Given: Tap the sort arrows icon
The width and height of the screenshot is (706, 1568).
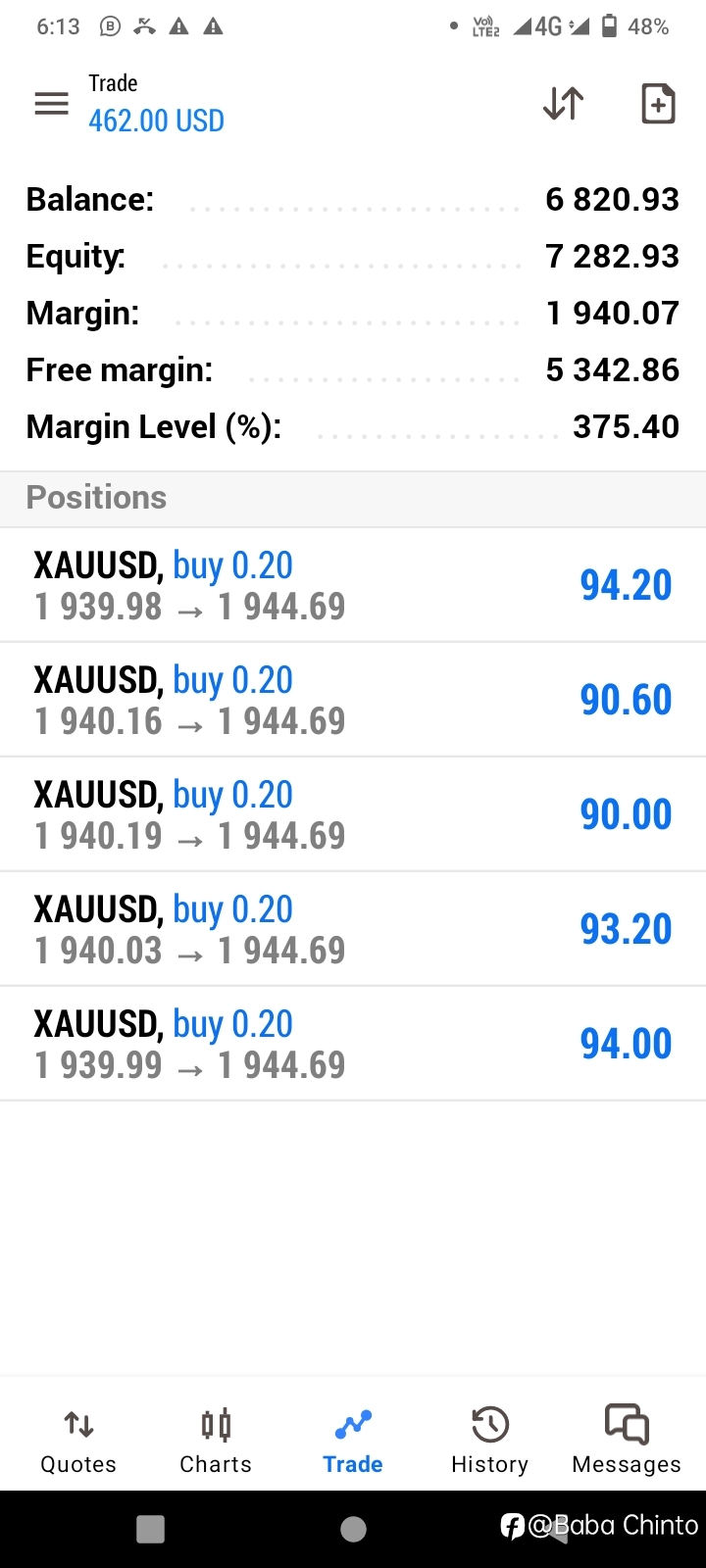Looking at the screenshot, I should coord(564,103).
